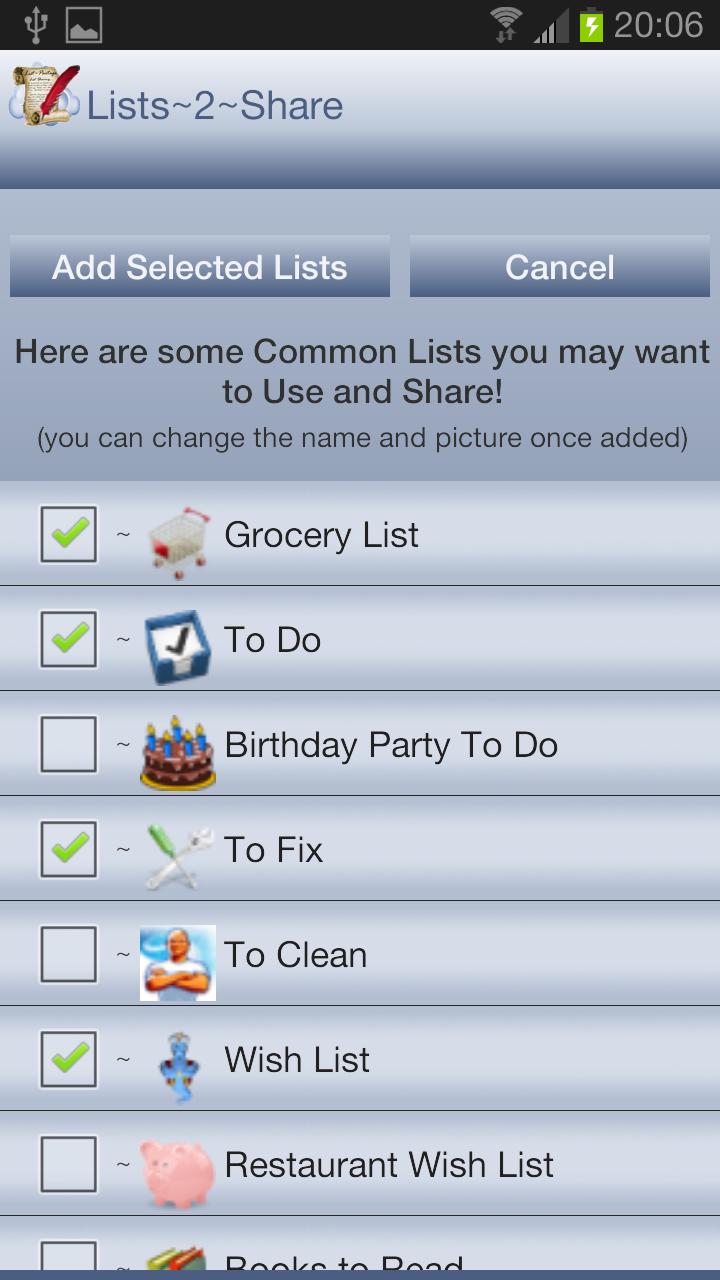The image size is (720, 1280).
Task: Click the checkmark box icon beside To Do
Action: click(177, 639)
